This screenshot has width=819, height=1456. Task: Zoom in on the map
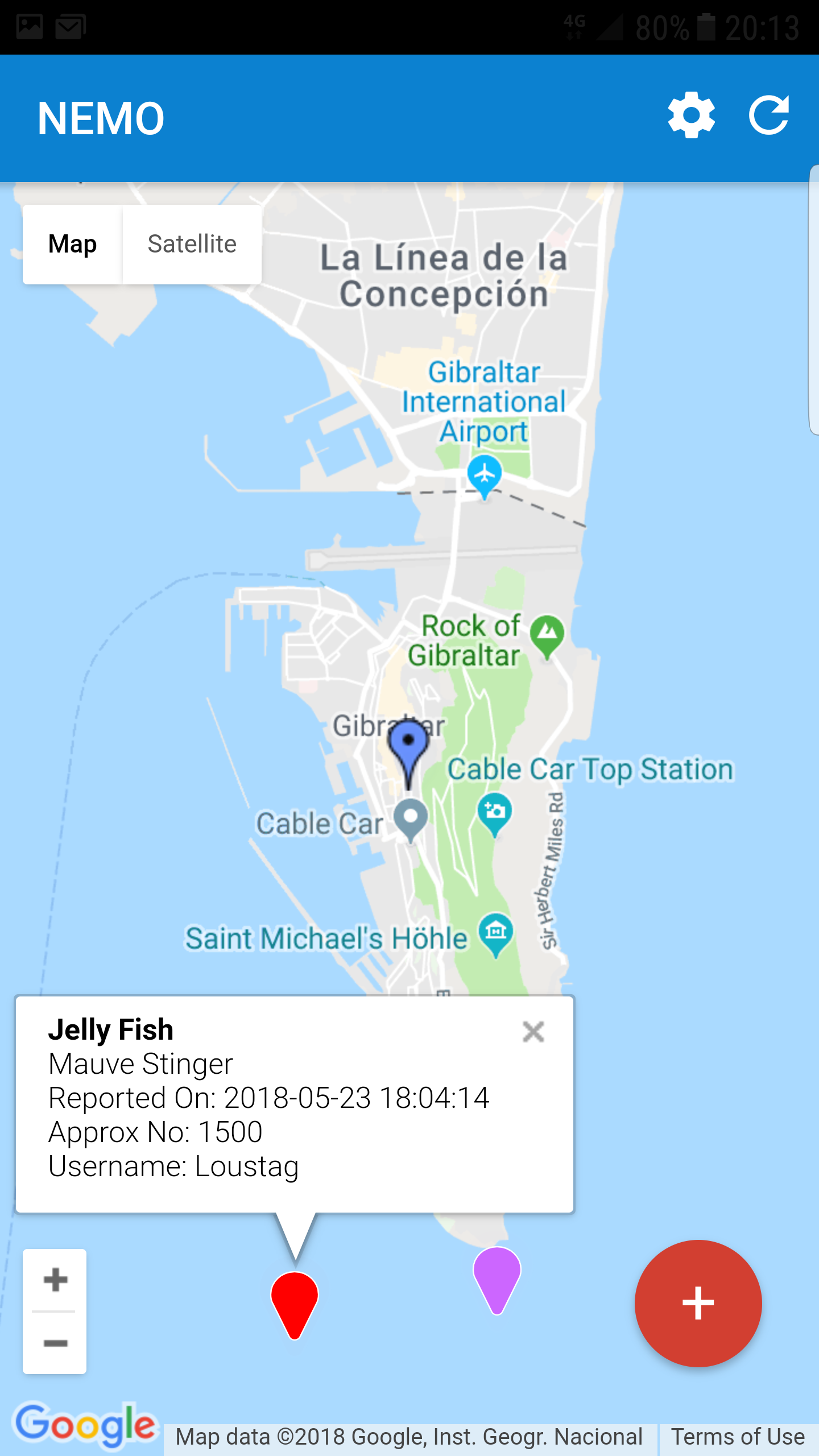click(55, 1280)
